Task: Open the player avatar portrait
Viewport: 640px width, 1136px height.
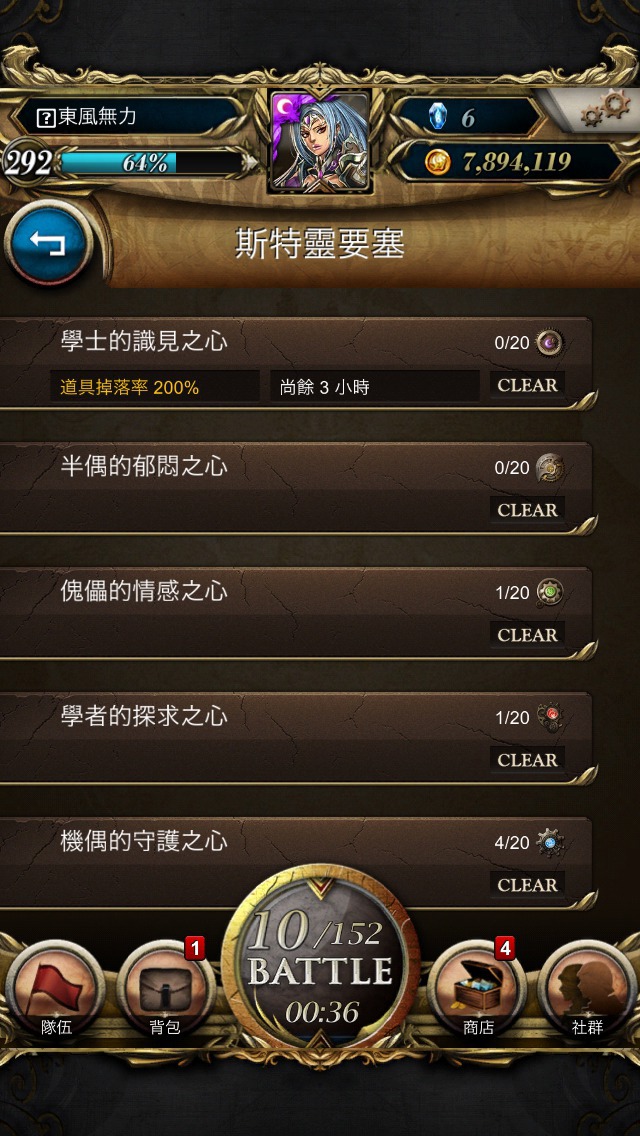Action: [320, 140]
